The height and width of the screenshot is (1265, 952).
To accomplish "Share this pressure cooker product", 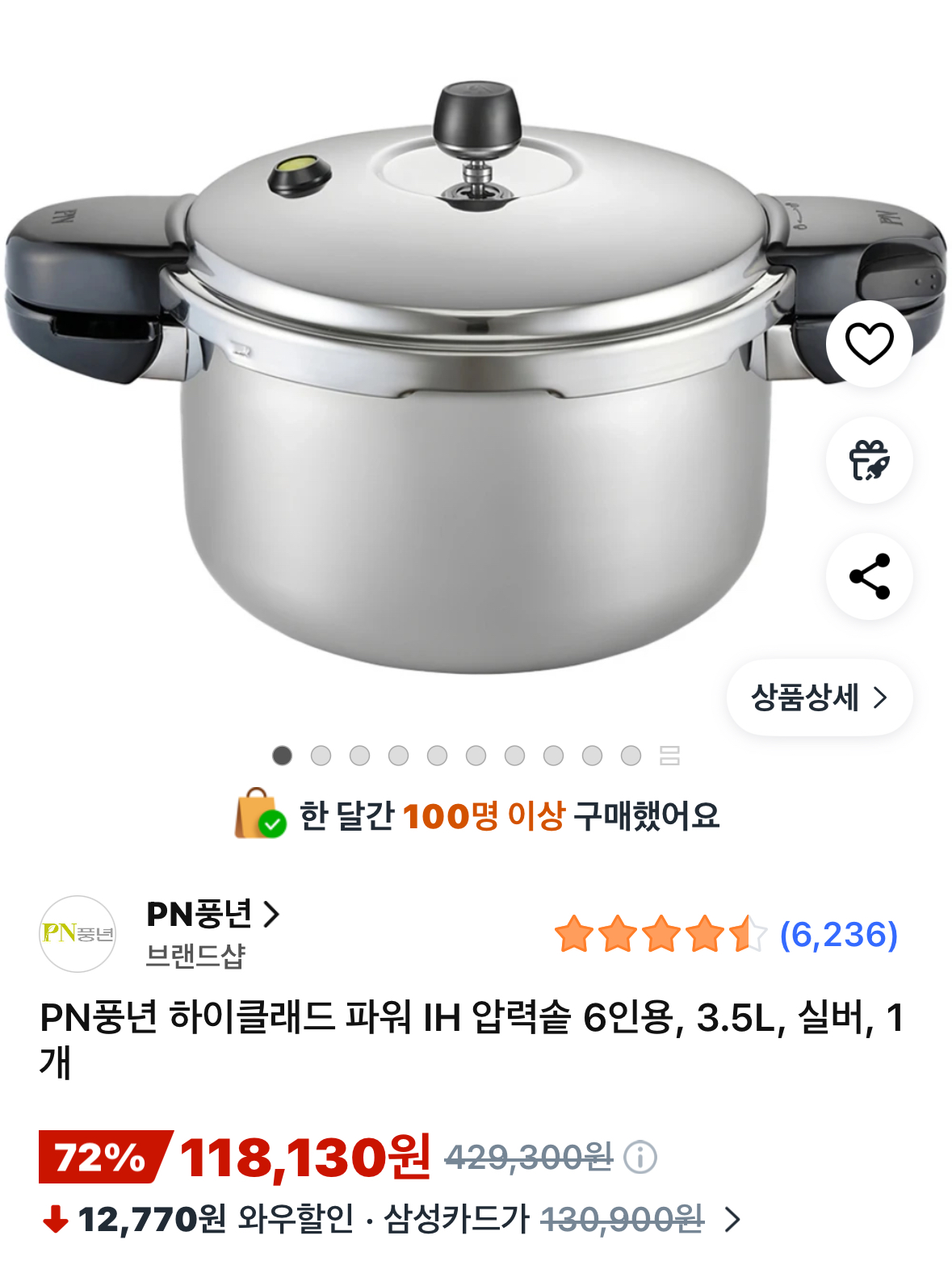I will tap(869, 576).
